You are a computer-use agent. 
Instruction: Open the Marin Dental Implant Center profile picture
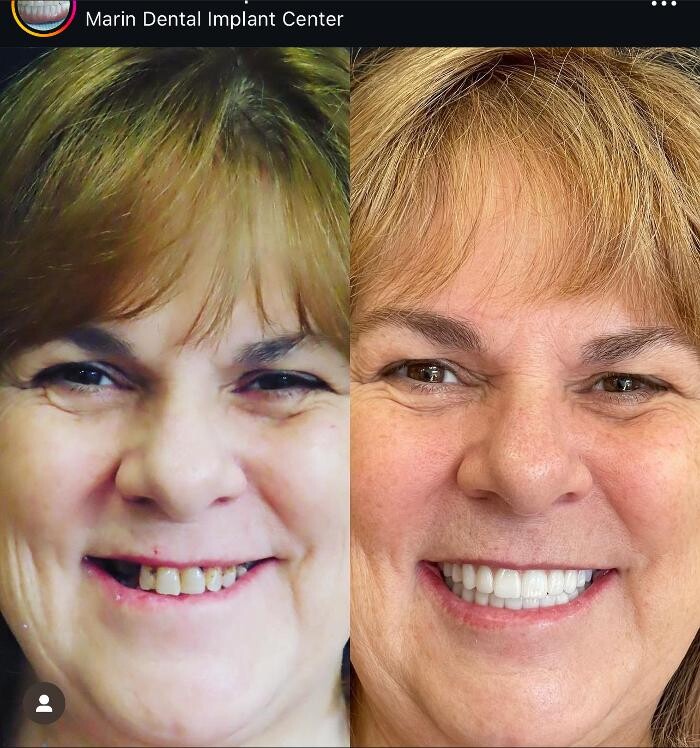pyautogui.click(x=44, y=12)
